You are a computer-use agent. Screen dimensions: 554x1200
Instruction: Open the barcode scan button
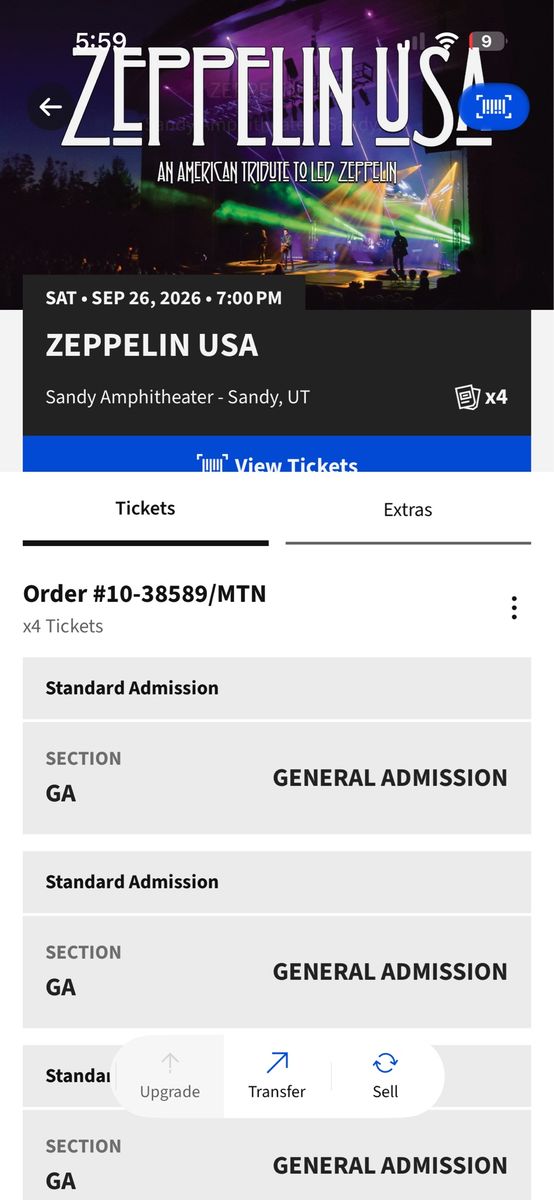click(x=494, y=107)
